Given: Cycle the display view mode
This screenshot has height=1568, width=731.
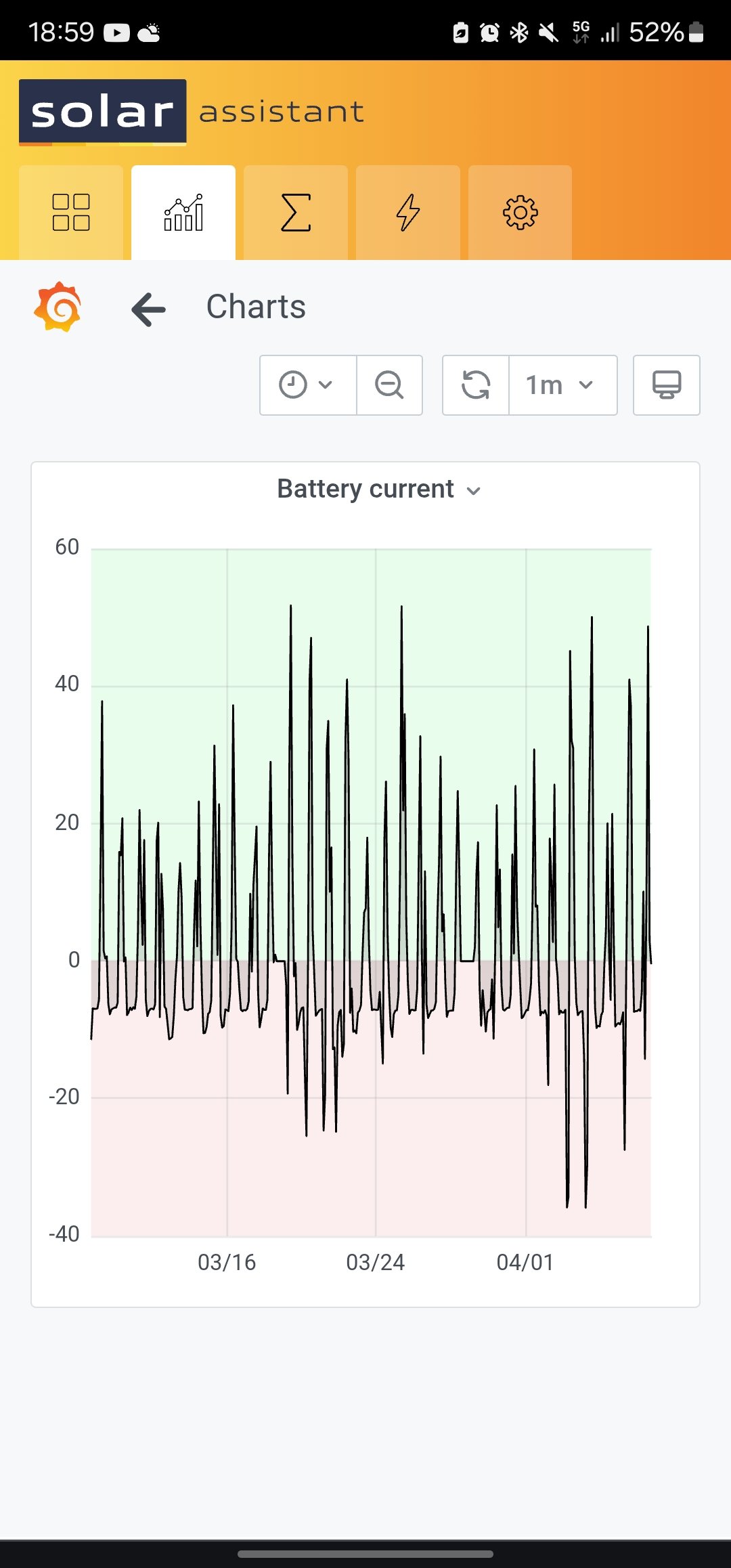Looking at the screenshot, I should (x=666, y=385).
